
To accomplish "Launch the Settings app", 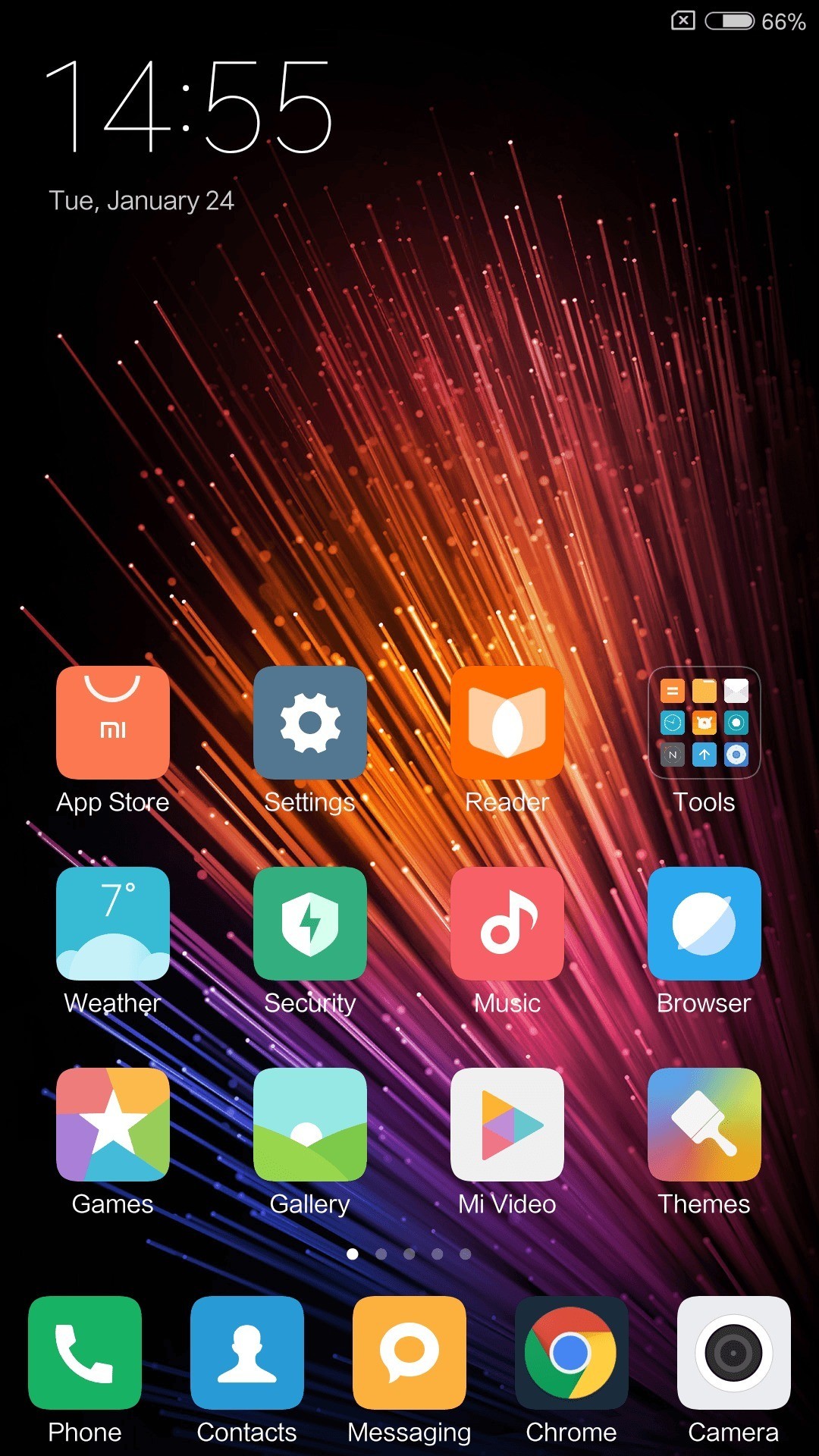I will 309,723.
